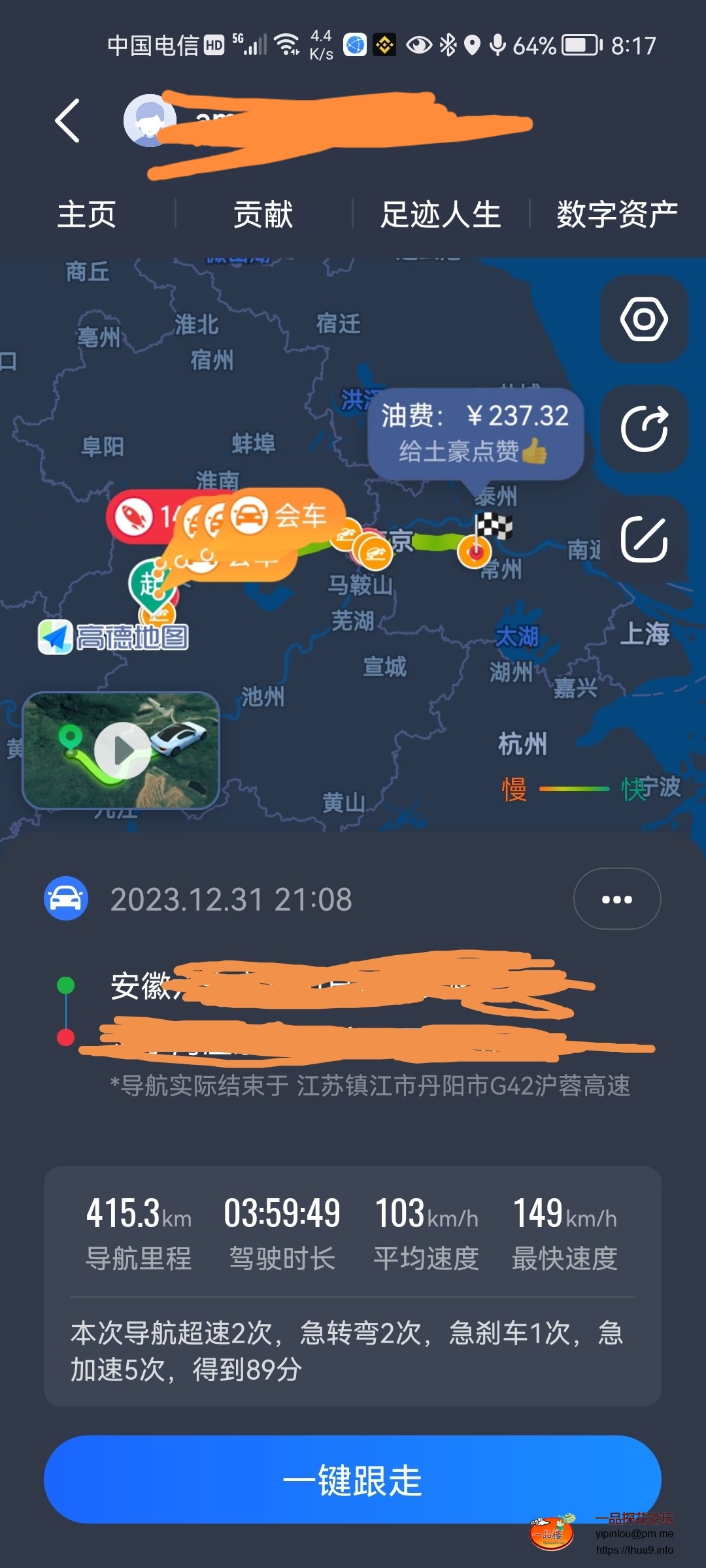Open the ... more options menu

[x=616, y=898]
